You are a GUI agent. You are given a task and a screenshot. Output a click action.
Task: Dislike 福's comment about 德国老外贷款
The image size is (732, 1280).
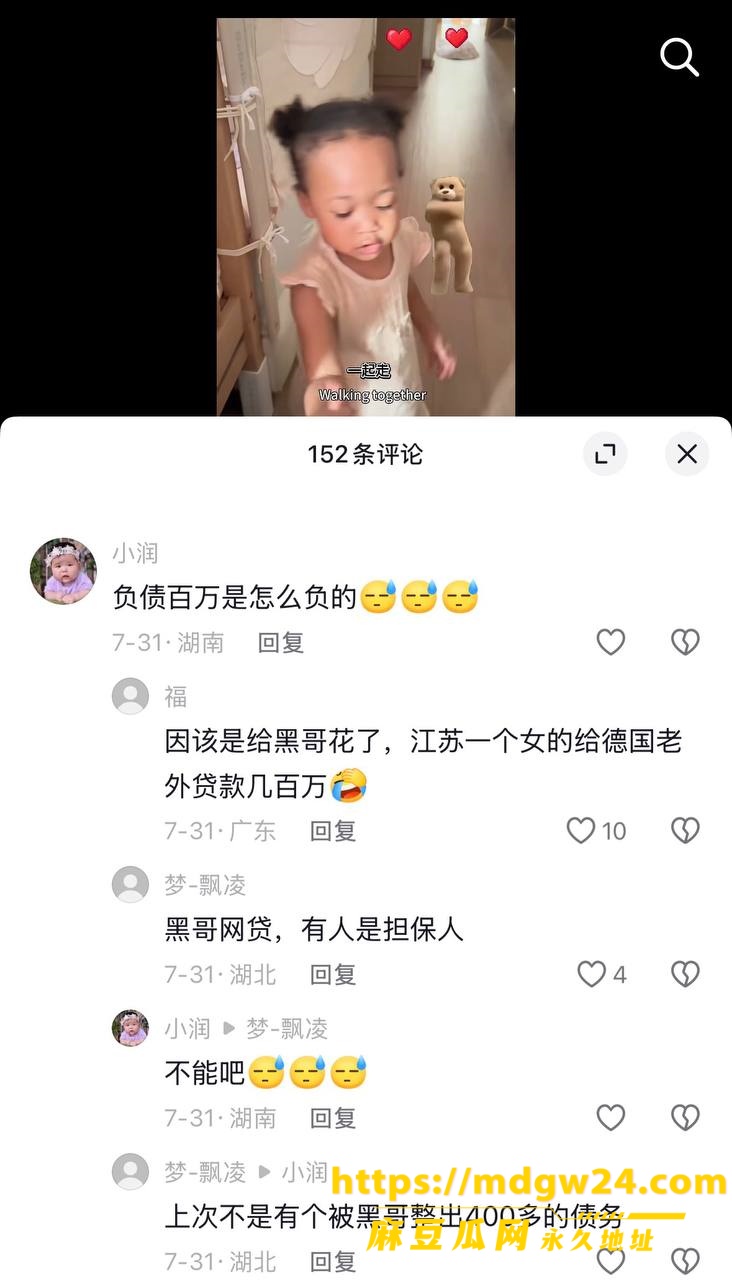click(685, 830)
